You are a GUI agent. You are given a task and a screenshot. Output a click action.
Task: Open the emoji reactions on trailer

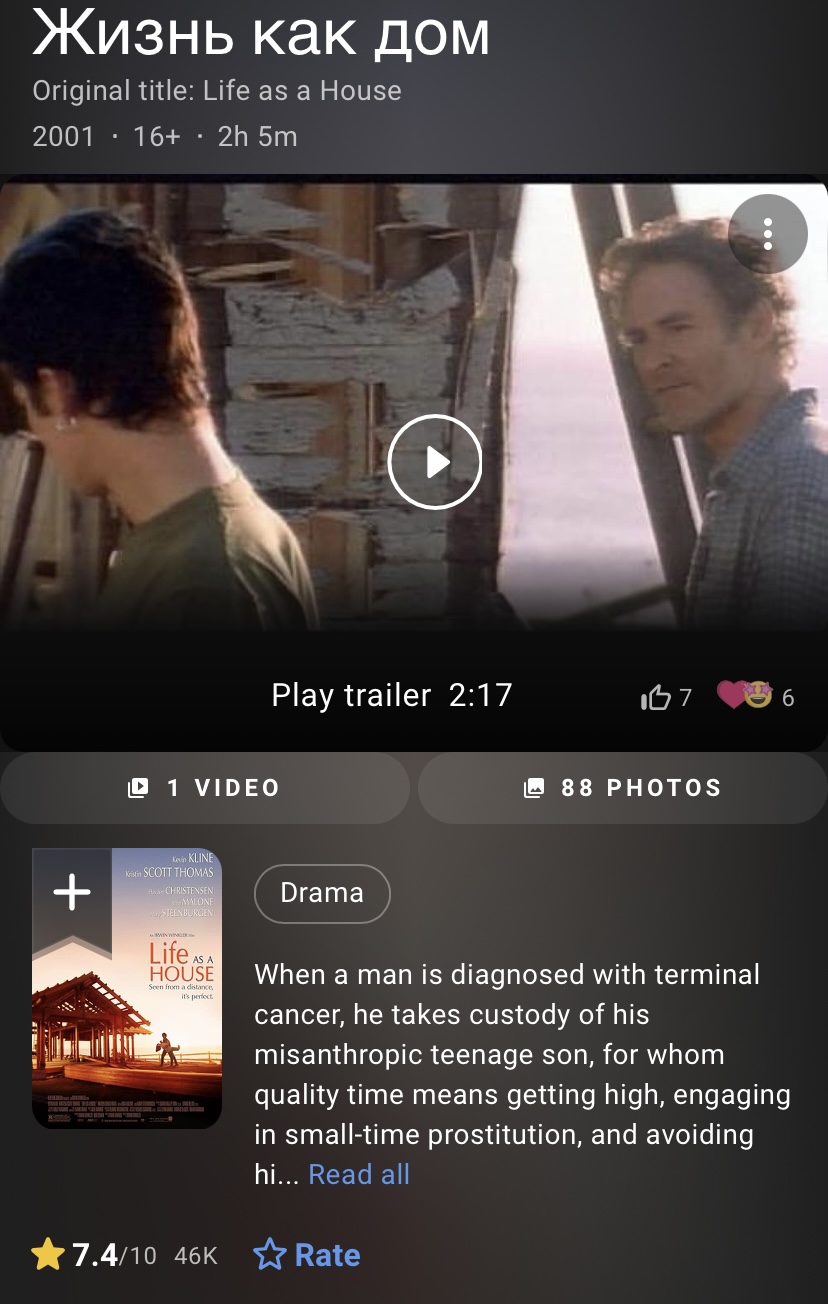click(x=745, y=695)
